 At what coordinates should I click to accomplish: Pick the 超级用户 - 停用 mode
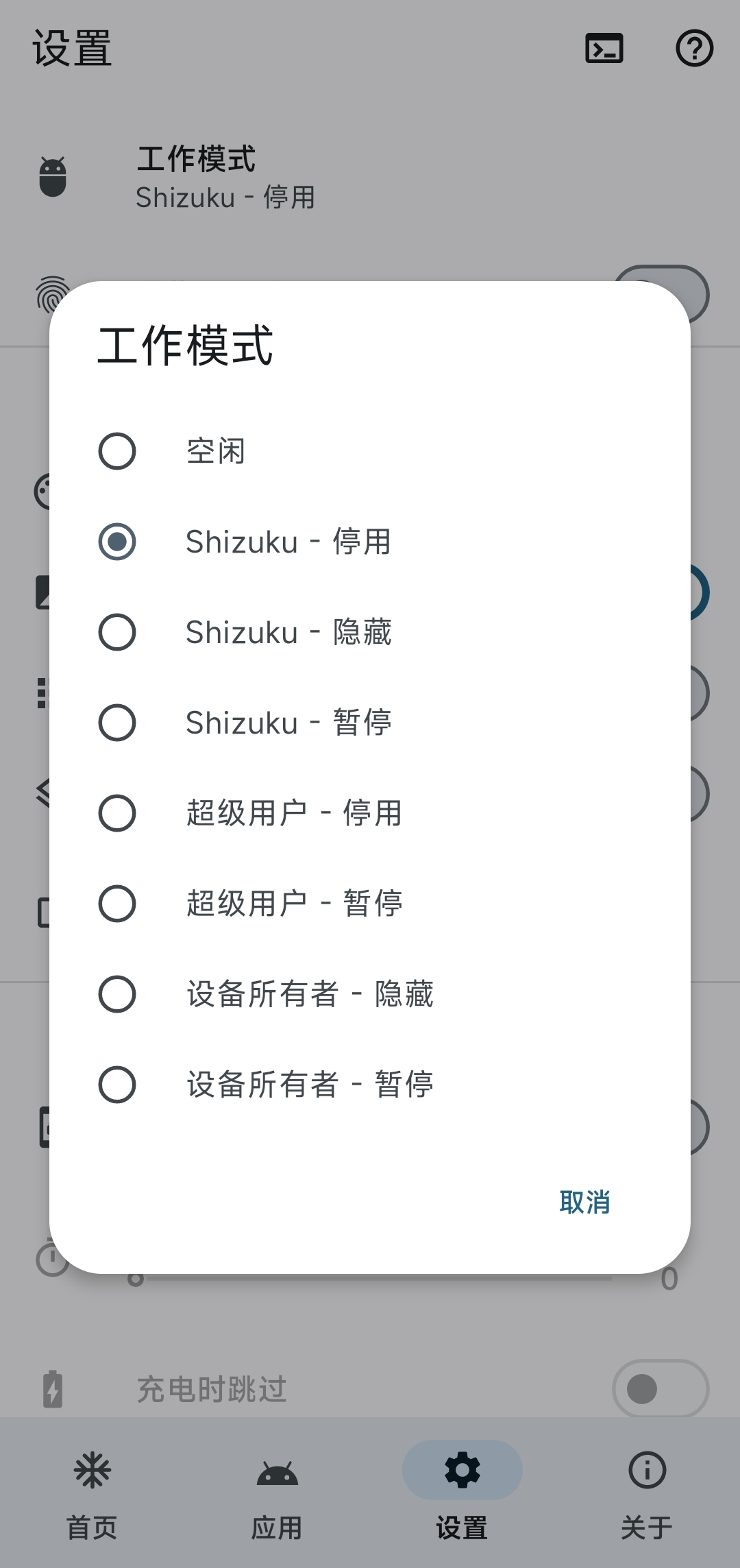pos(116,812)
